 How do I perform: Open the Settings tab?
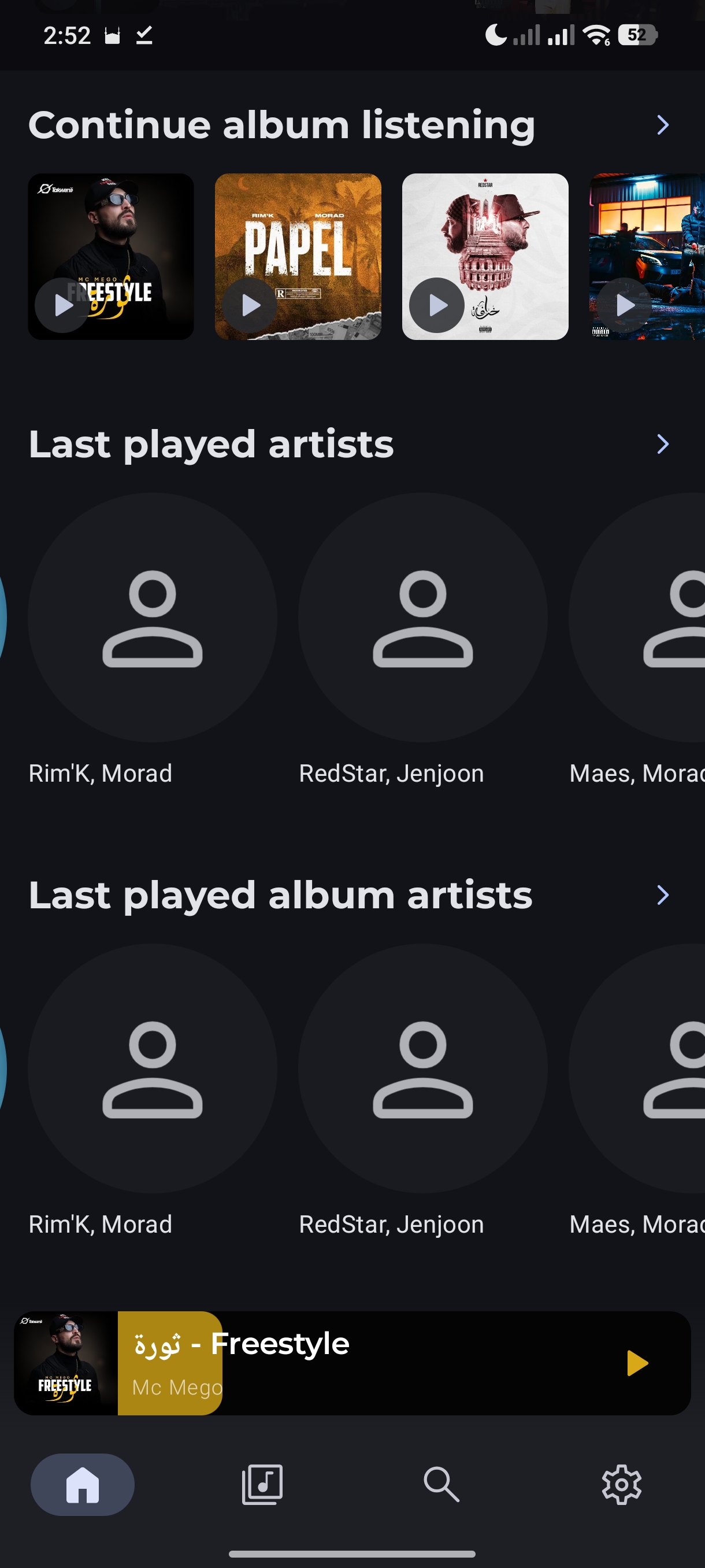point(621,1484)
